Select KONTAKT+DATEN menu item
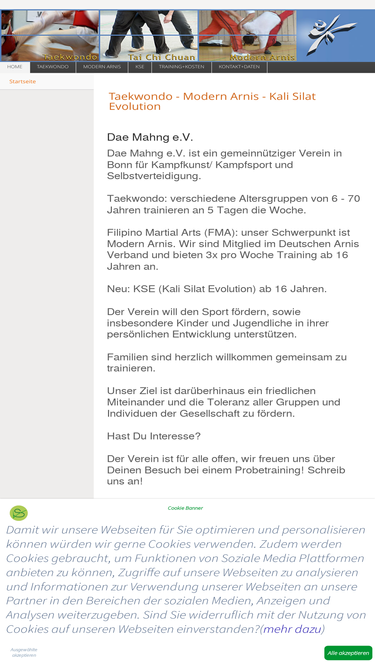This screenshot has height=667, width=375. point(239,67)
